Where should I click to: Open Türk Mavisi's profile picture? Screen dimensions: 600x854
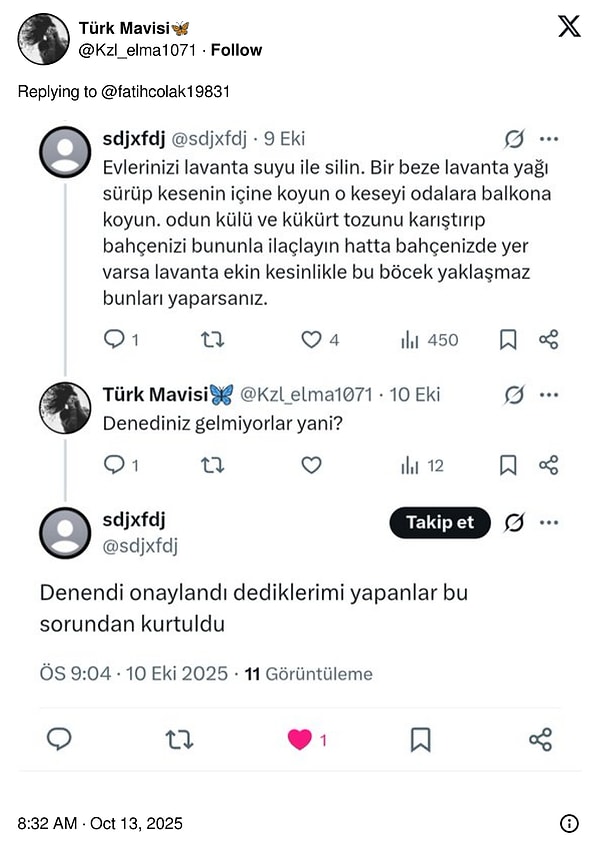43,39
